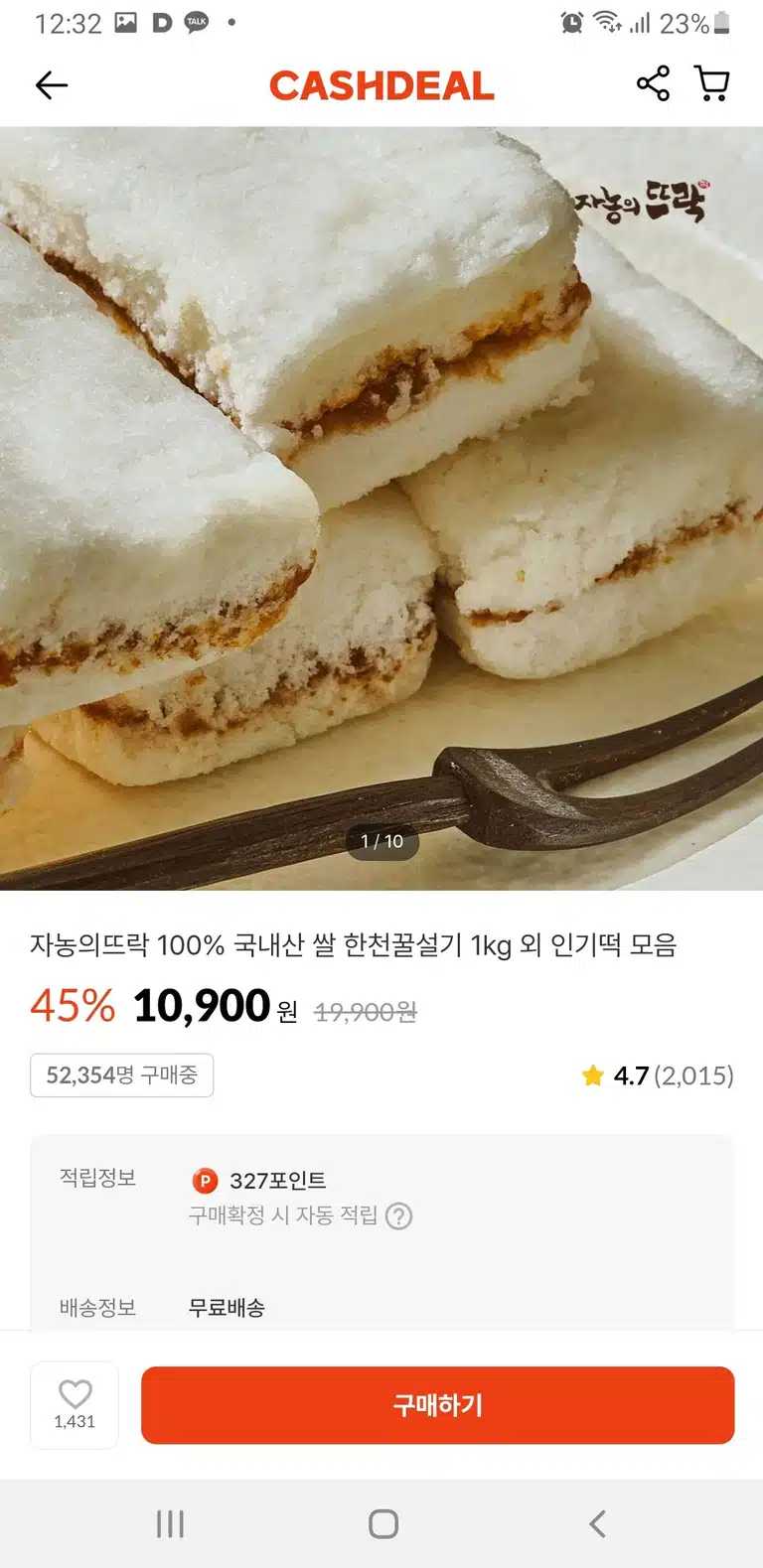The image size is (763, 1568).
Task: Open the 4.7 star reviews
Action: (658, 1075)
